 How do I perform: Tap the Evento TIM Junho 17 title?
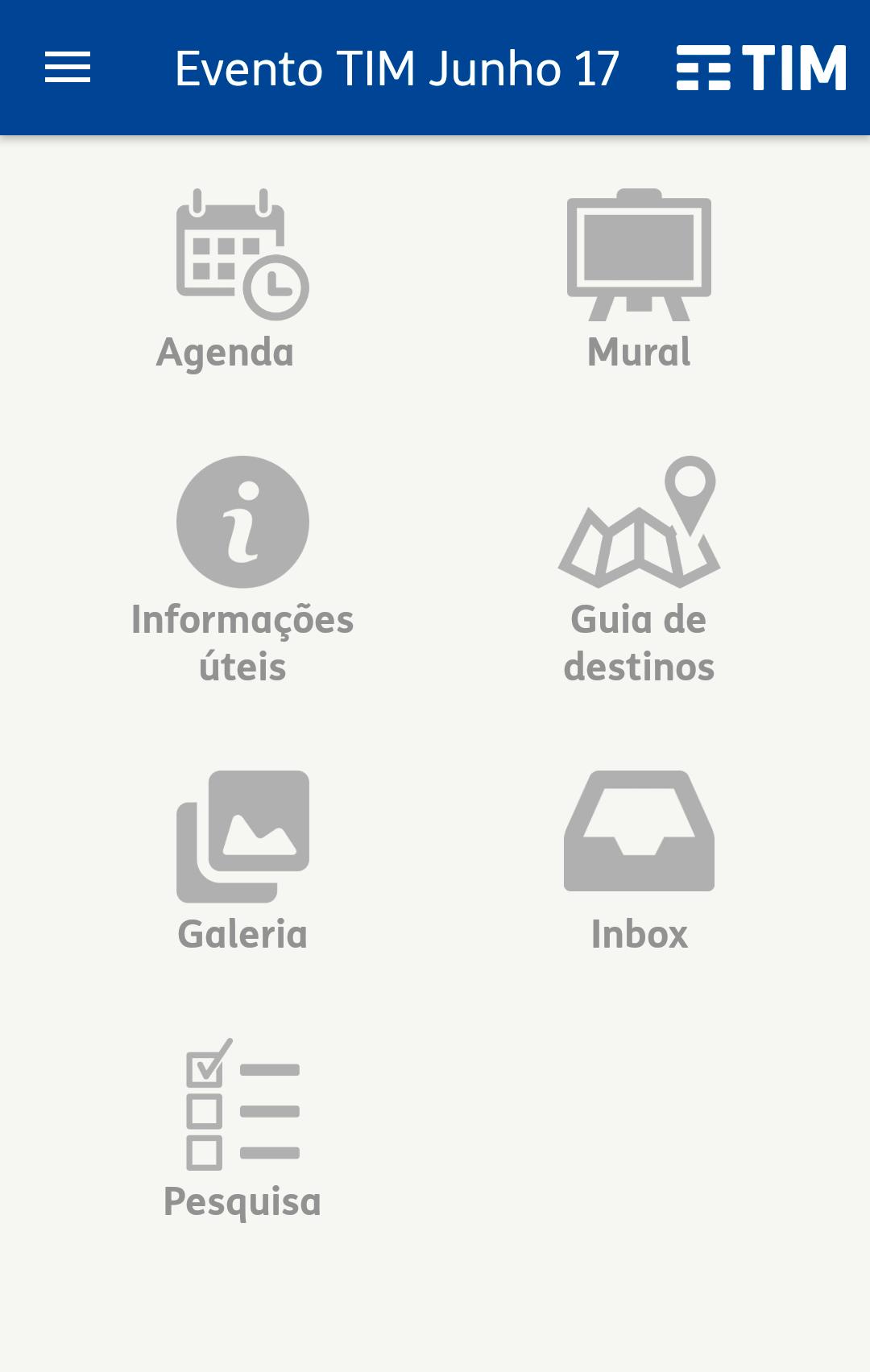pyautogui.click(x=397, y=68)
